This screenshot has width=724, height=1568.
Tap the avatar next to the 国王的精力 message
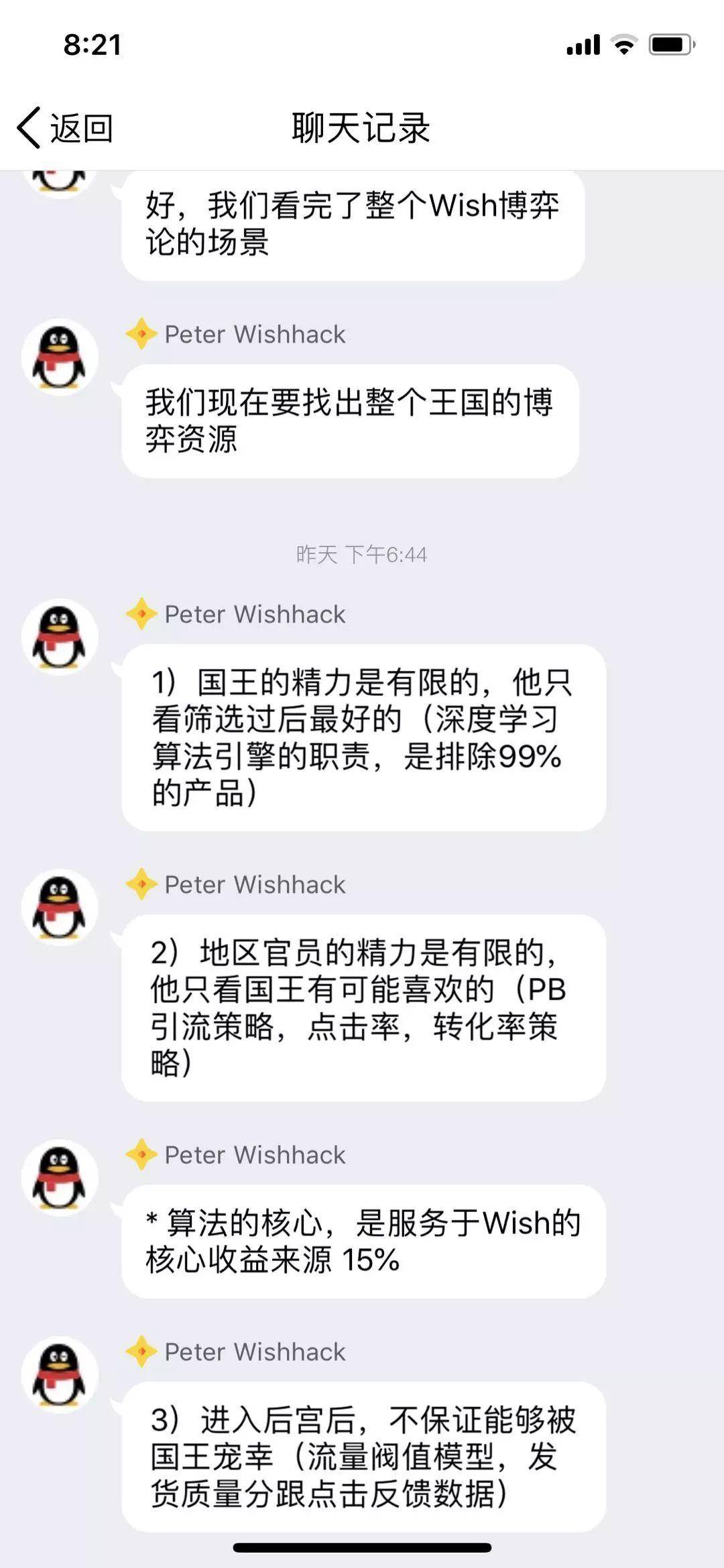tap(60, 637)
